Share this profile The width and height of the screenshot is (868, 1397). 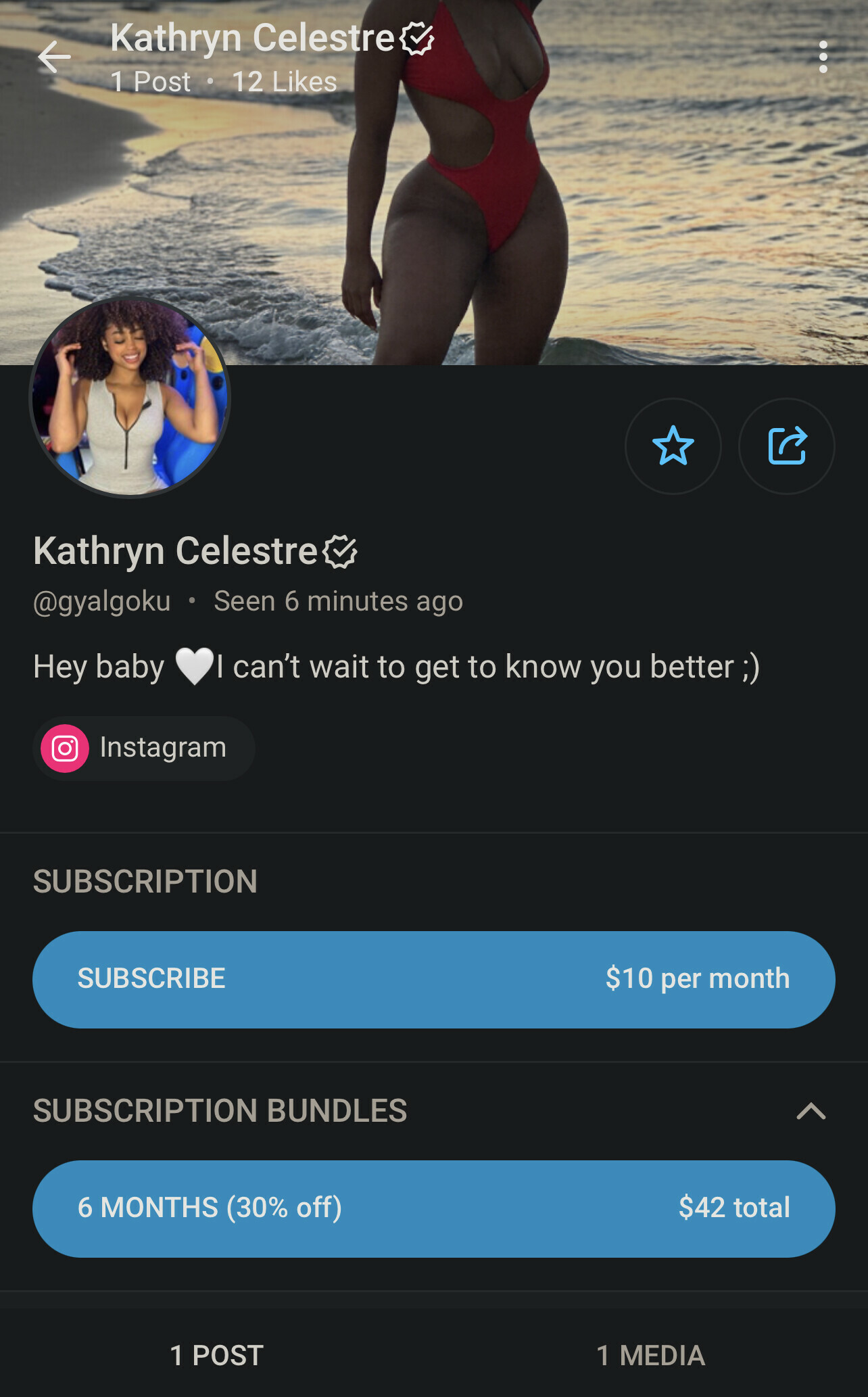[x=787, y=446]
